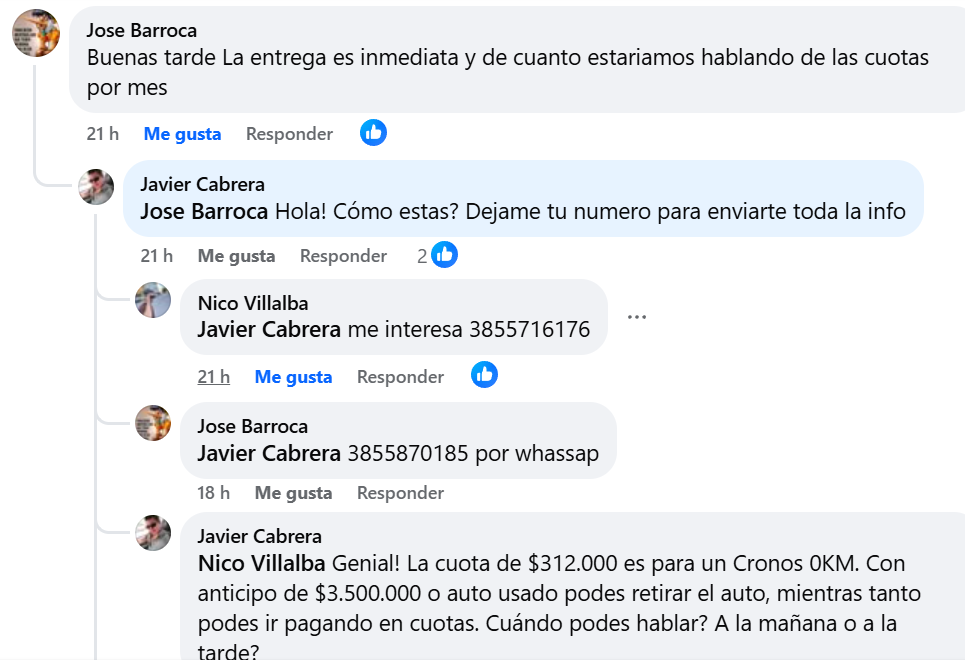The width and height of the screenshot is (965, 660).
Task: Reply to Jose Barroca's "Buenas tarde" comment
Action: point(289,134)
